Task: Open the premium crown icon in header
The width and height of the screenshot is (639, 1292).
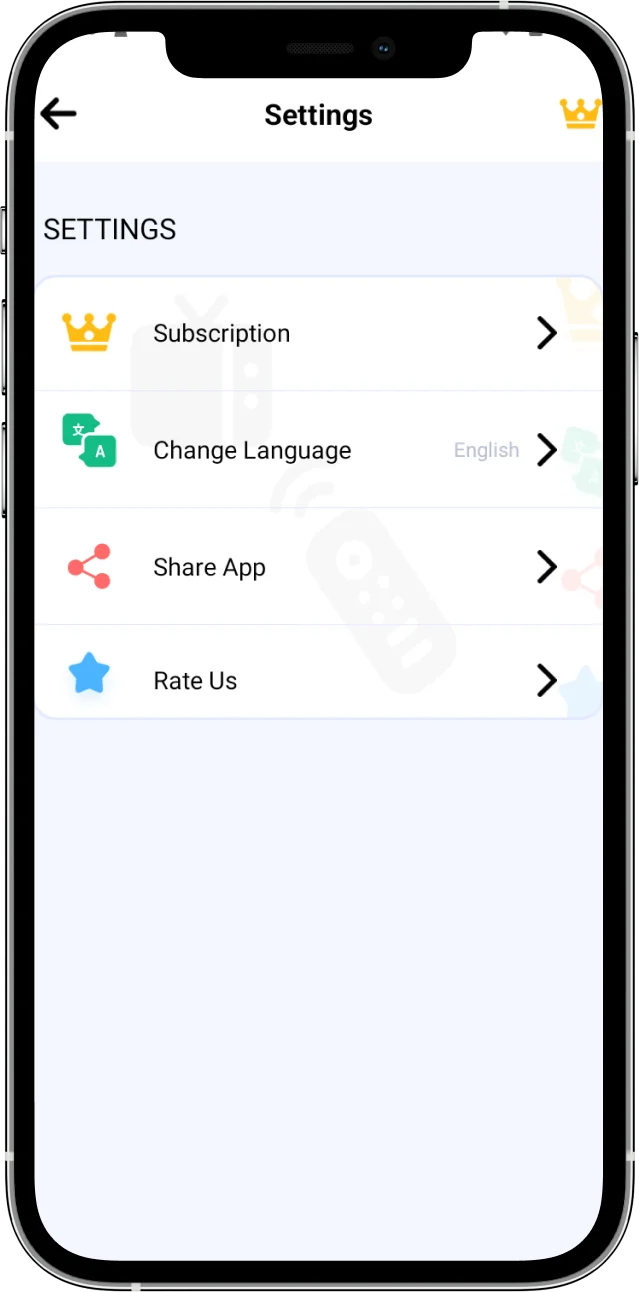Action: coord(579,114)
